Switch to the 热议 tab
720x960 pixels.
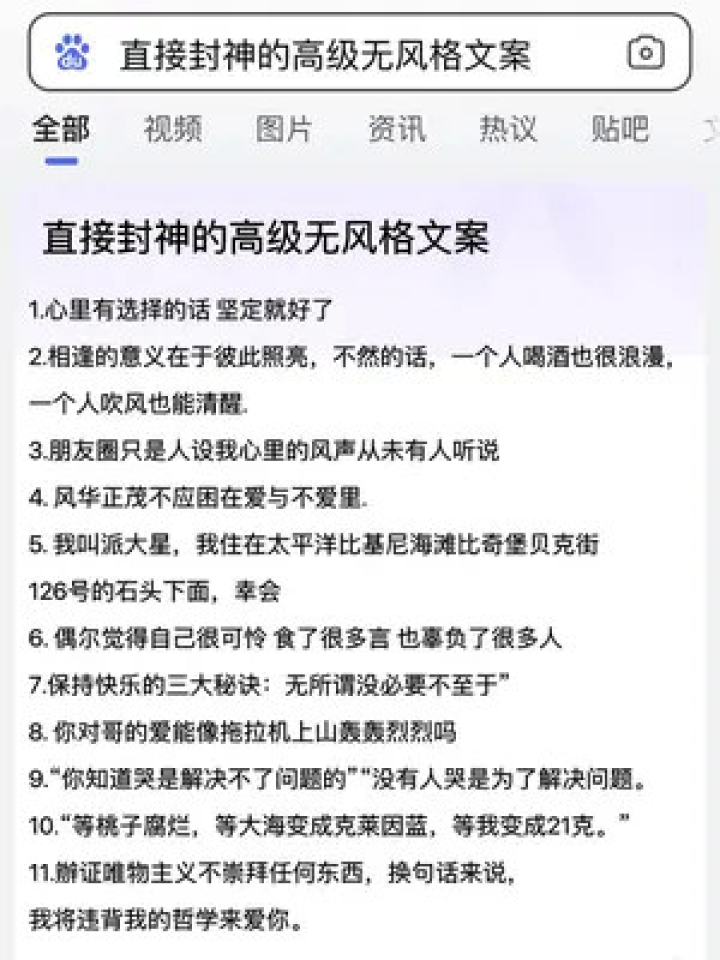tap(508, 129)
